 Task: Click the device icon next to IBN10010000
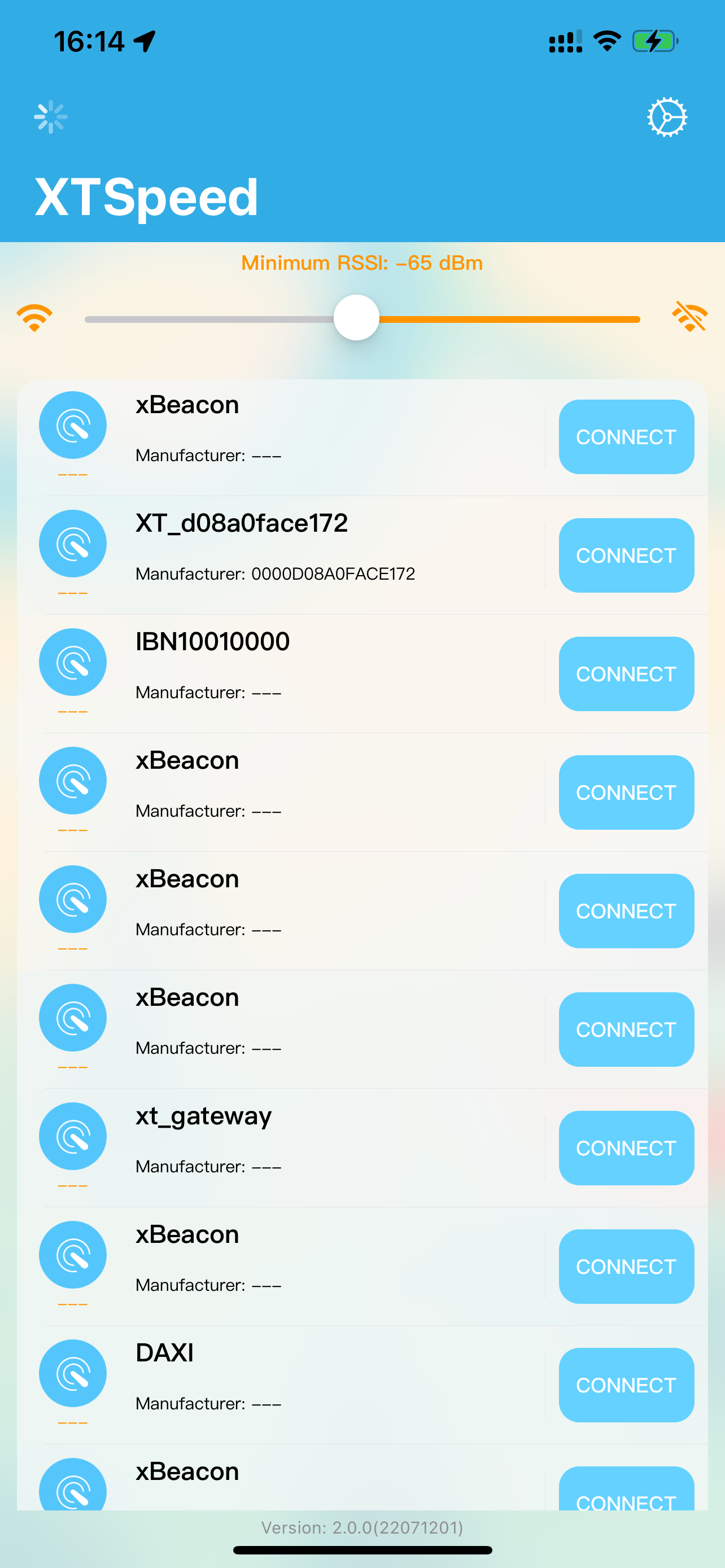72,662
